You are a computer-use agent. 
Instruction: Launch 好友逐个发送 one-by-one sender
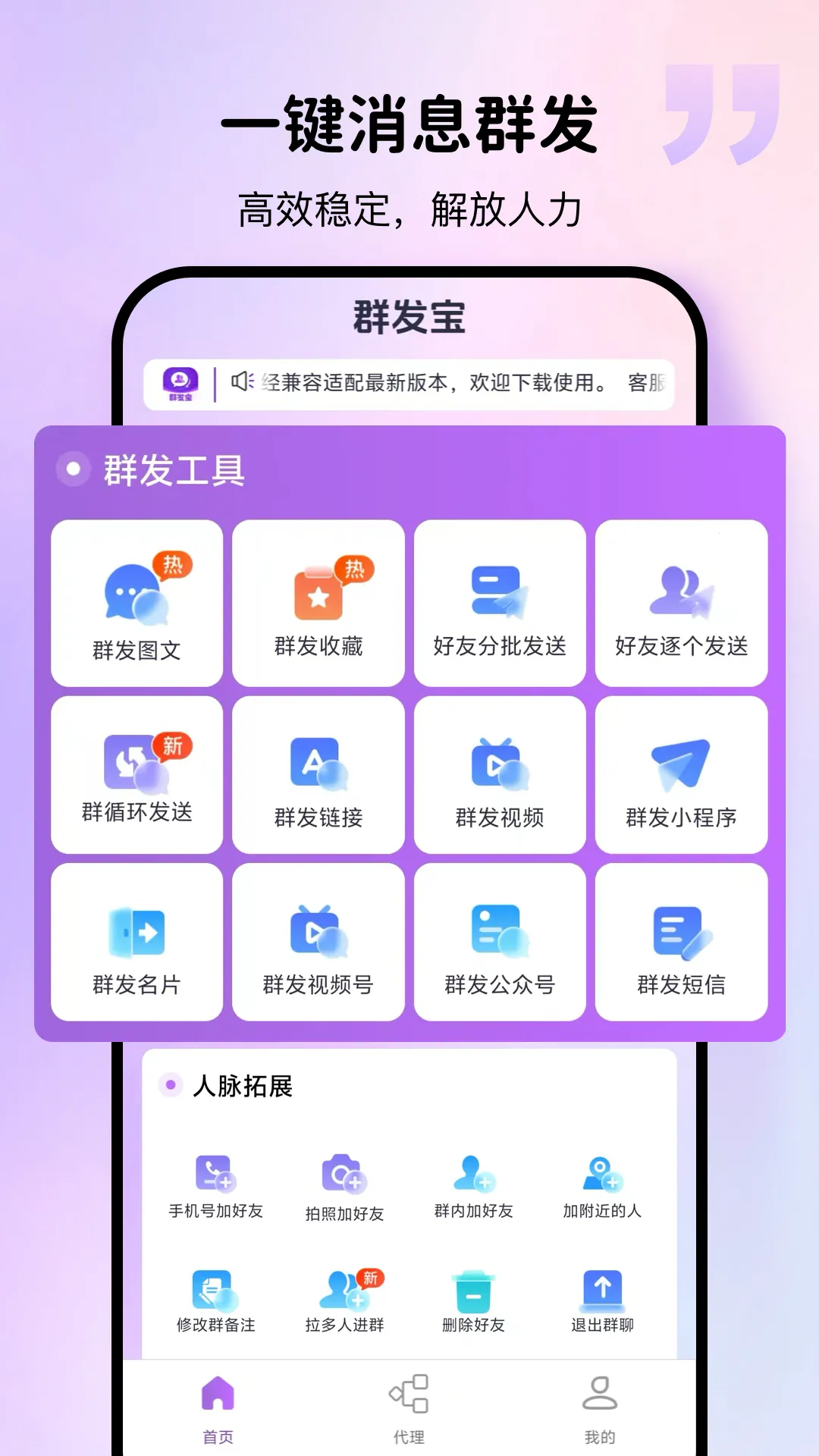click(x=681, y=603)
